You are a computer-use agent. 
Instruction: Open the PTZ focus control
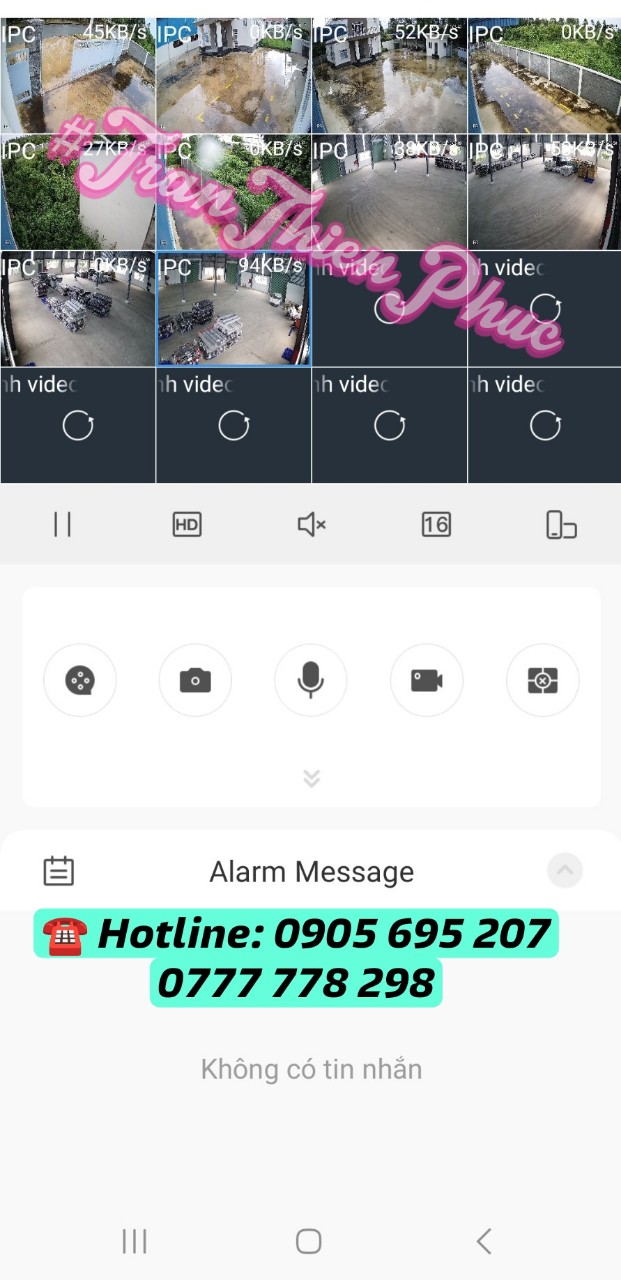[542, 681]
